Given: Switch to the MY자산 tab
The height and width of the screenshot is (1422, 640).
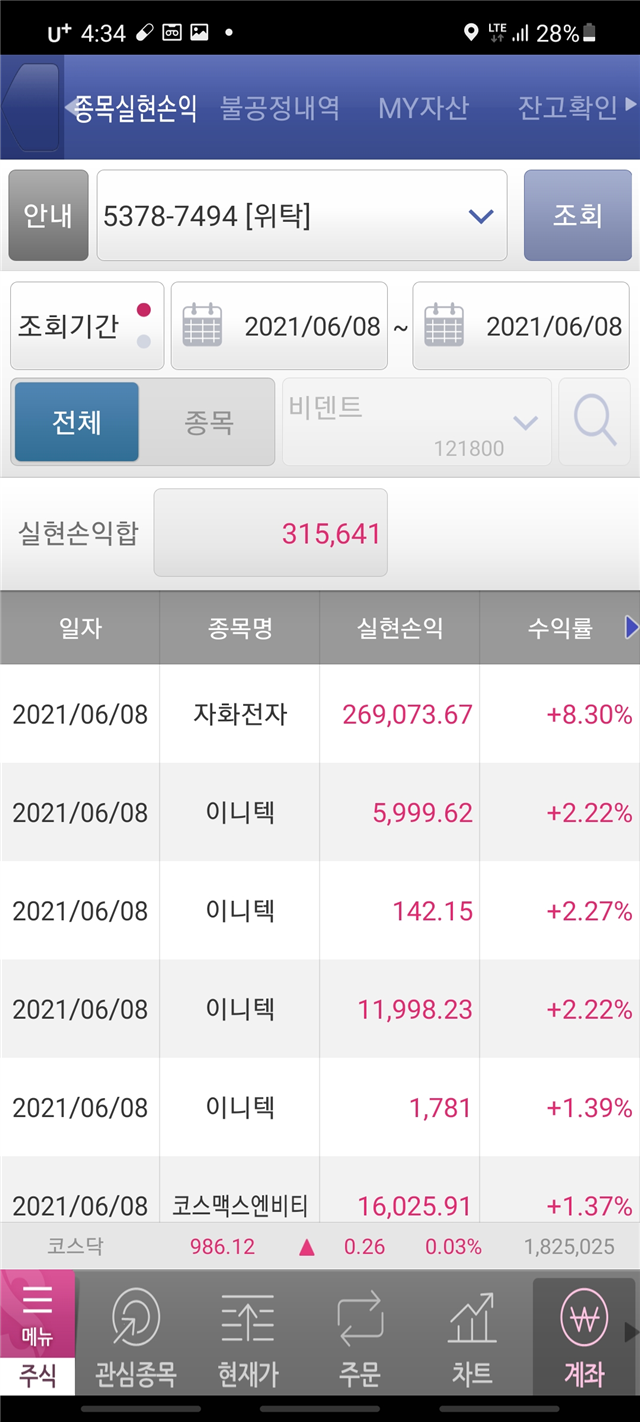Looking at the screenshot, I should coord(423,108).
